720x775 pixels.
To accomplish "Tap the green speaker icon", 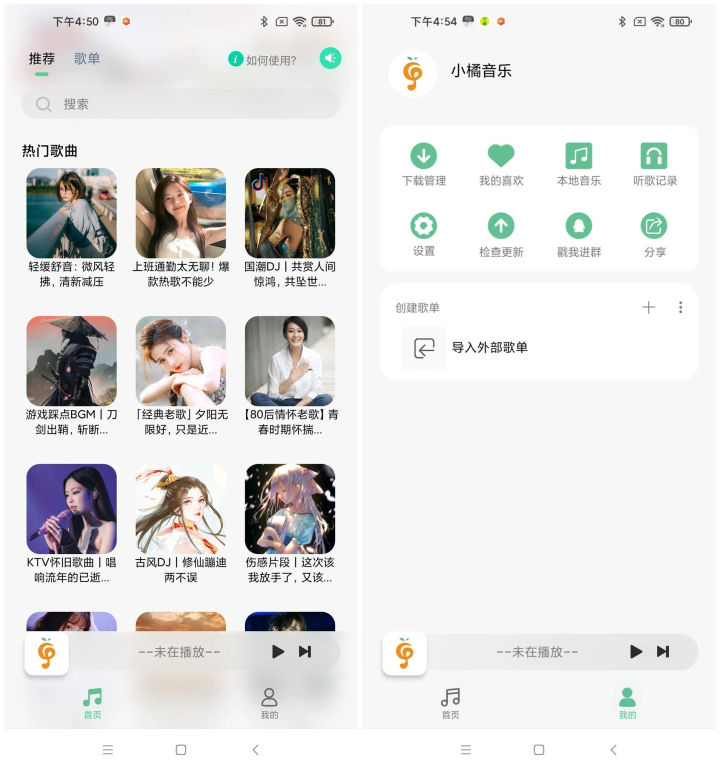I will [330, 59].
